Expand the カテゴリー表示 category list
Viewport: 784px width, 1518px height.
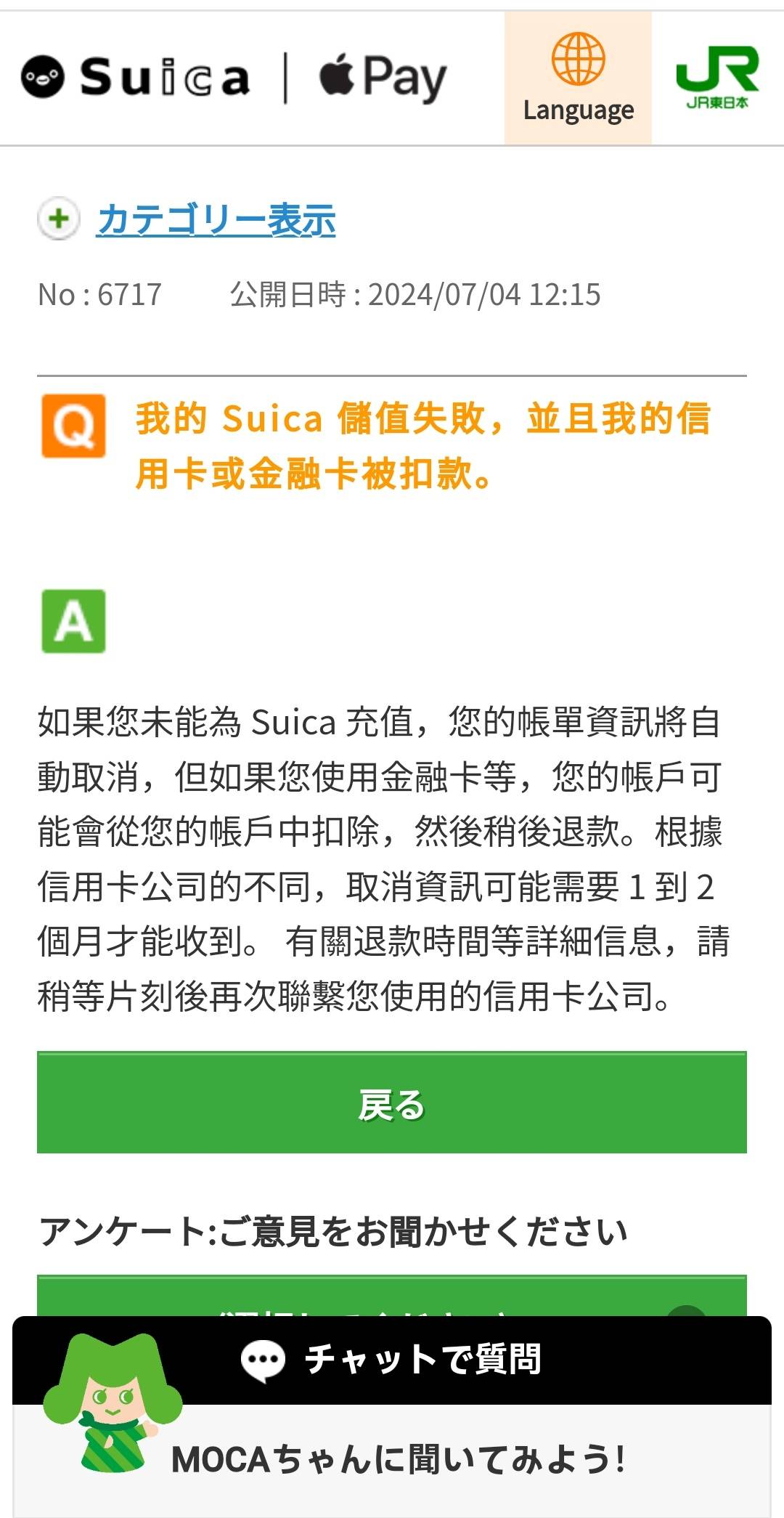pos(216,219)
